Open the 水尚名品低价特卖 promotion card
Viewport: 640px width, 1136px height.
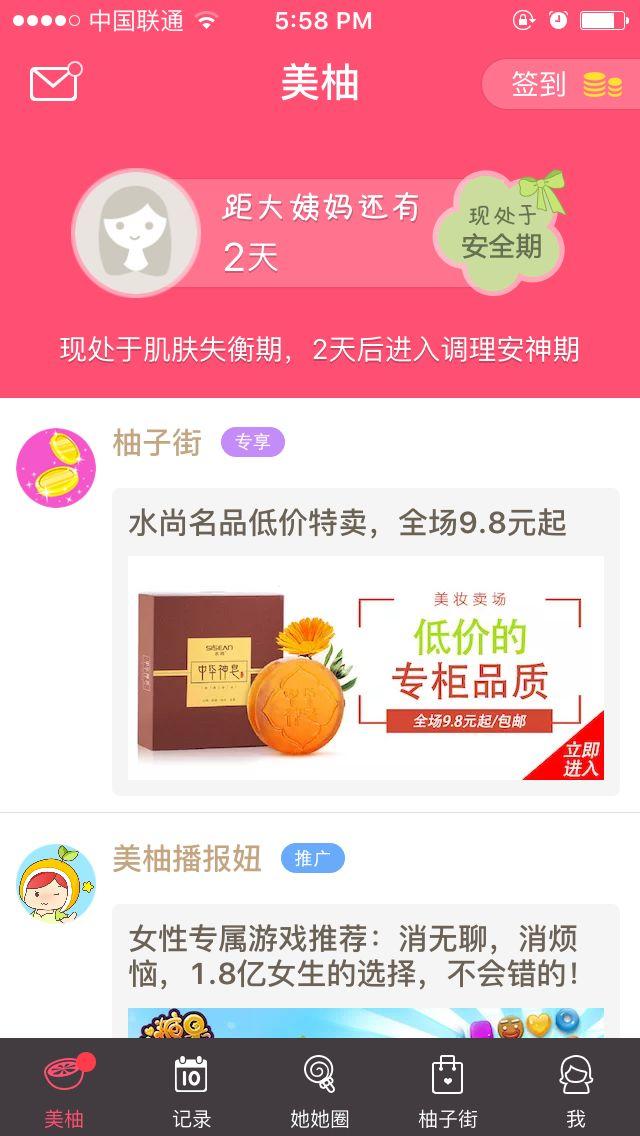366,642
